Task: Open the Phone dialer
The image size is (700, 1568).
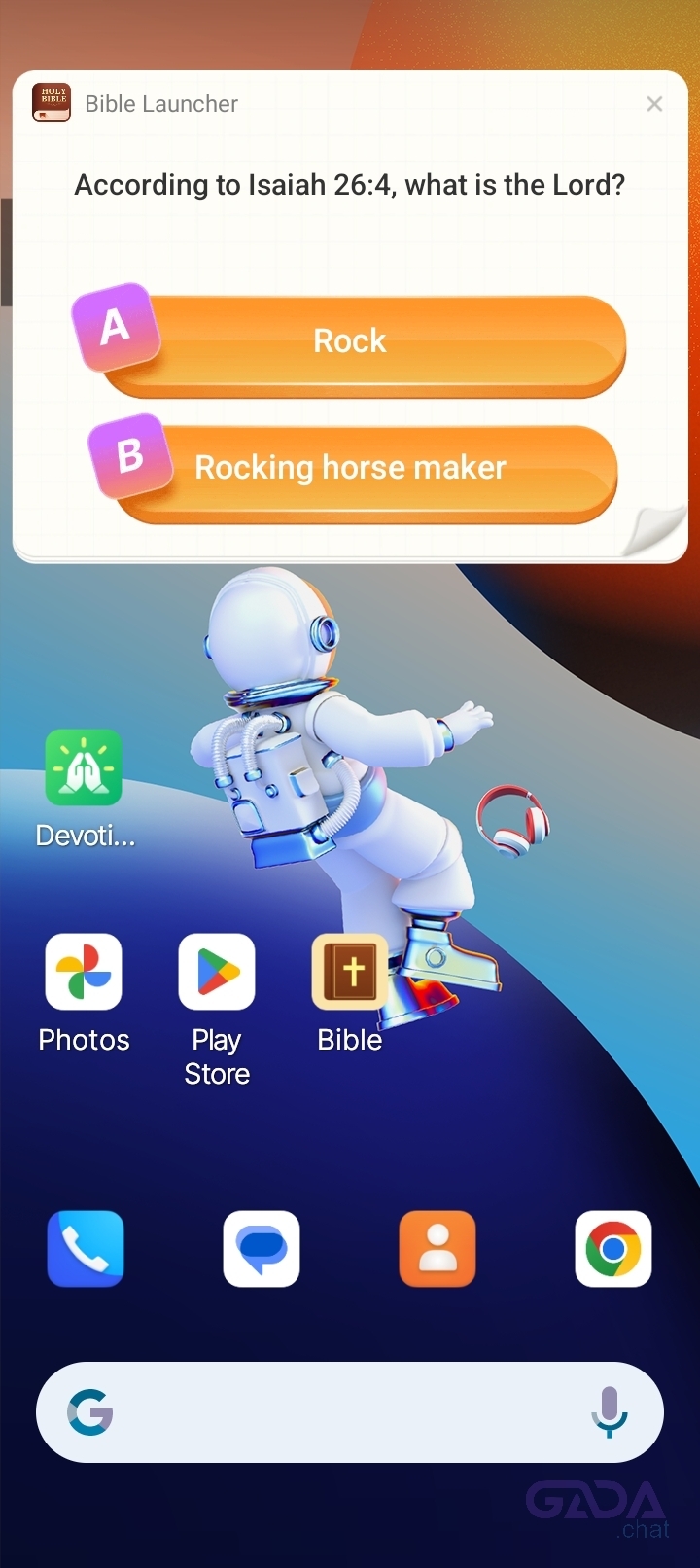Action: pos(86,1249)
